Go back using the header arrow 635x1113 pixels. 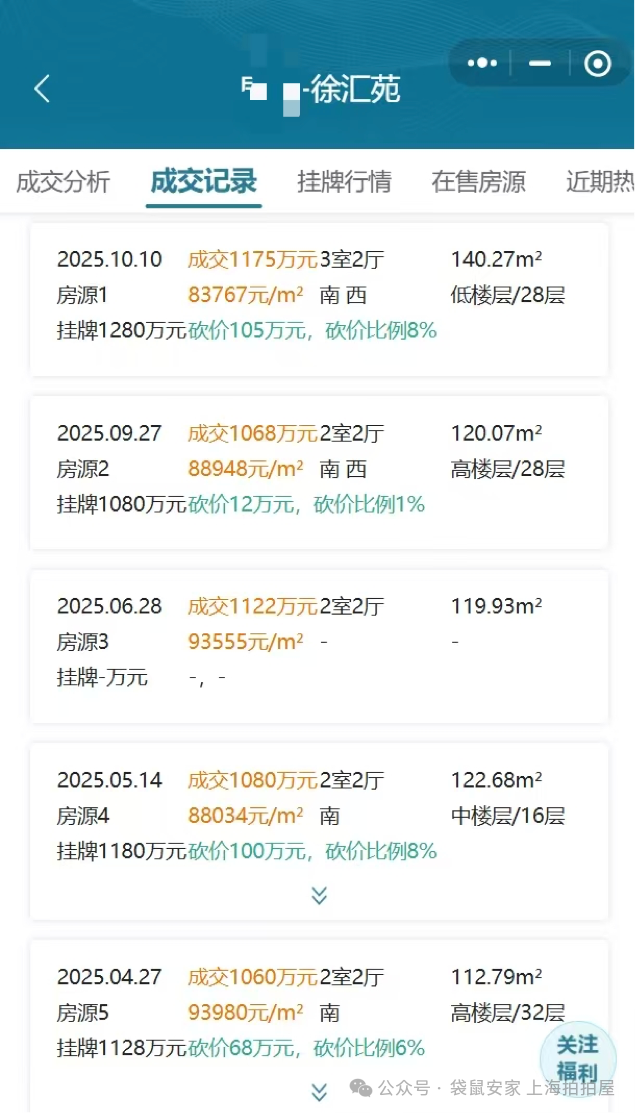42,89
